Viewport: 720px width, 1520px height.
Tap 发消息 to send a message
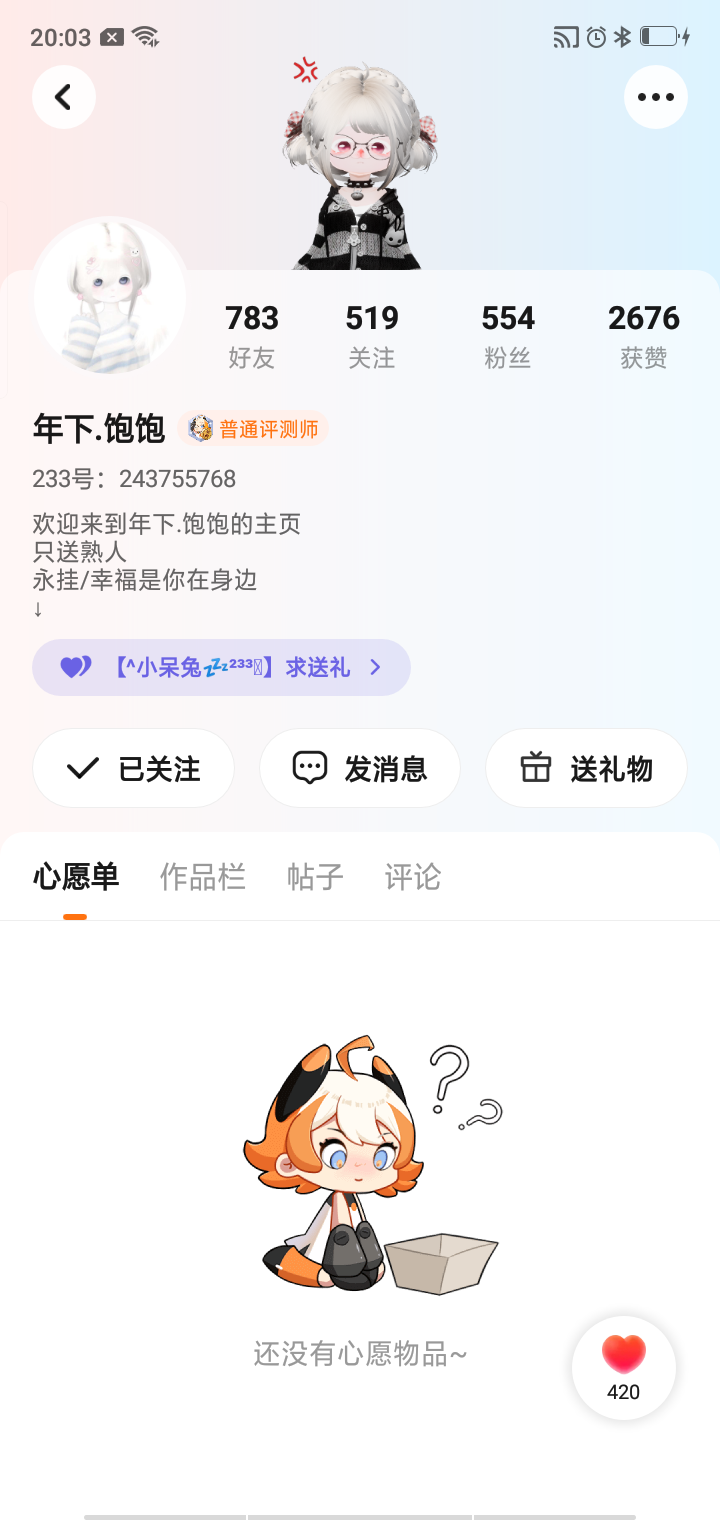click(x=360, y=768)
